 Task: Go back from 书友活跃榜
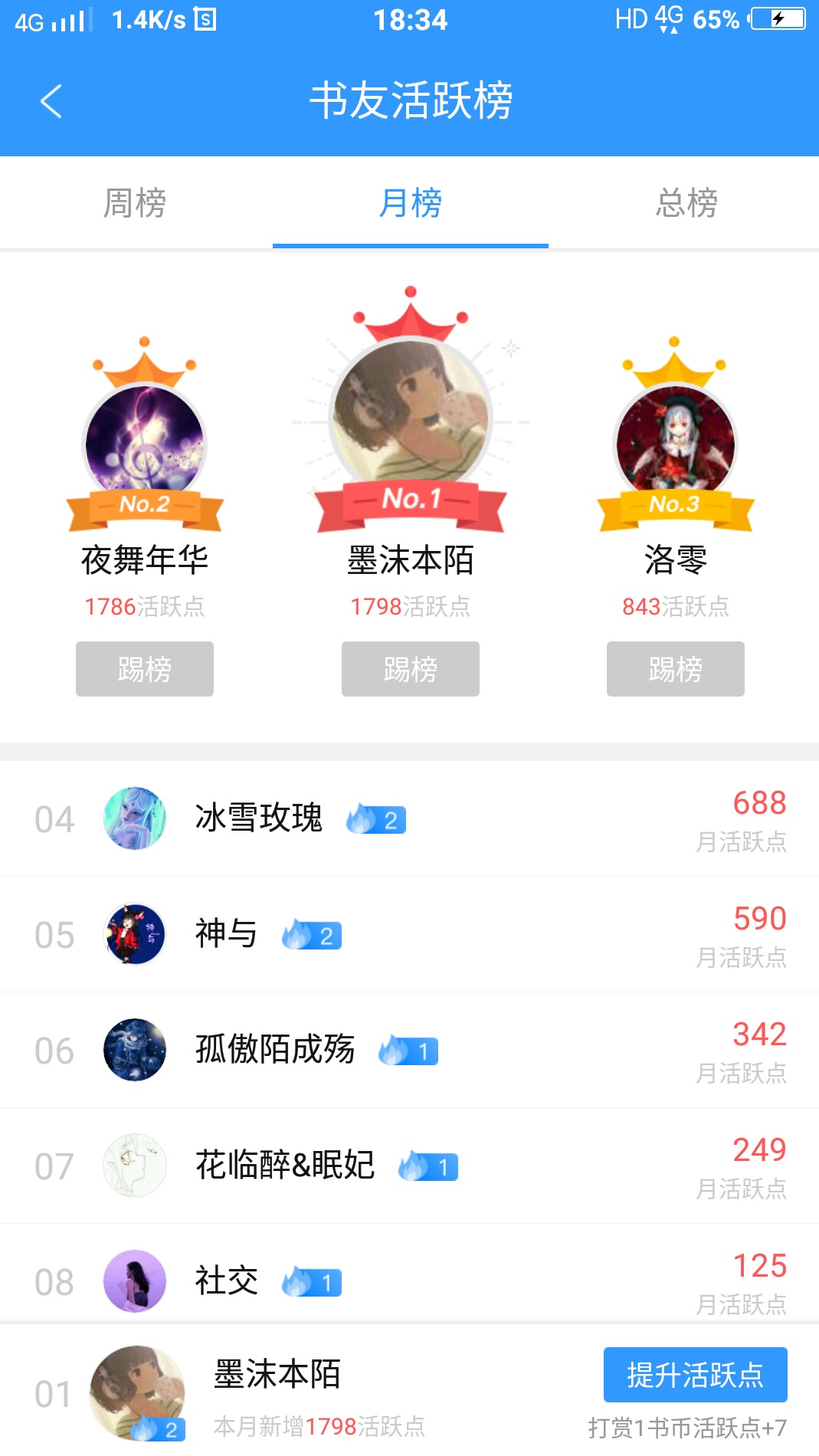51,101
